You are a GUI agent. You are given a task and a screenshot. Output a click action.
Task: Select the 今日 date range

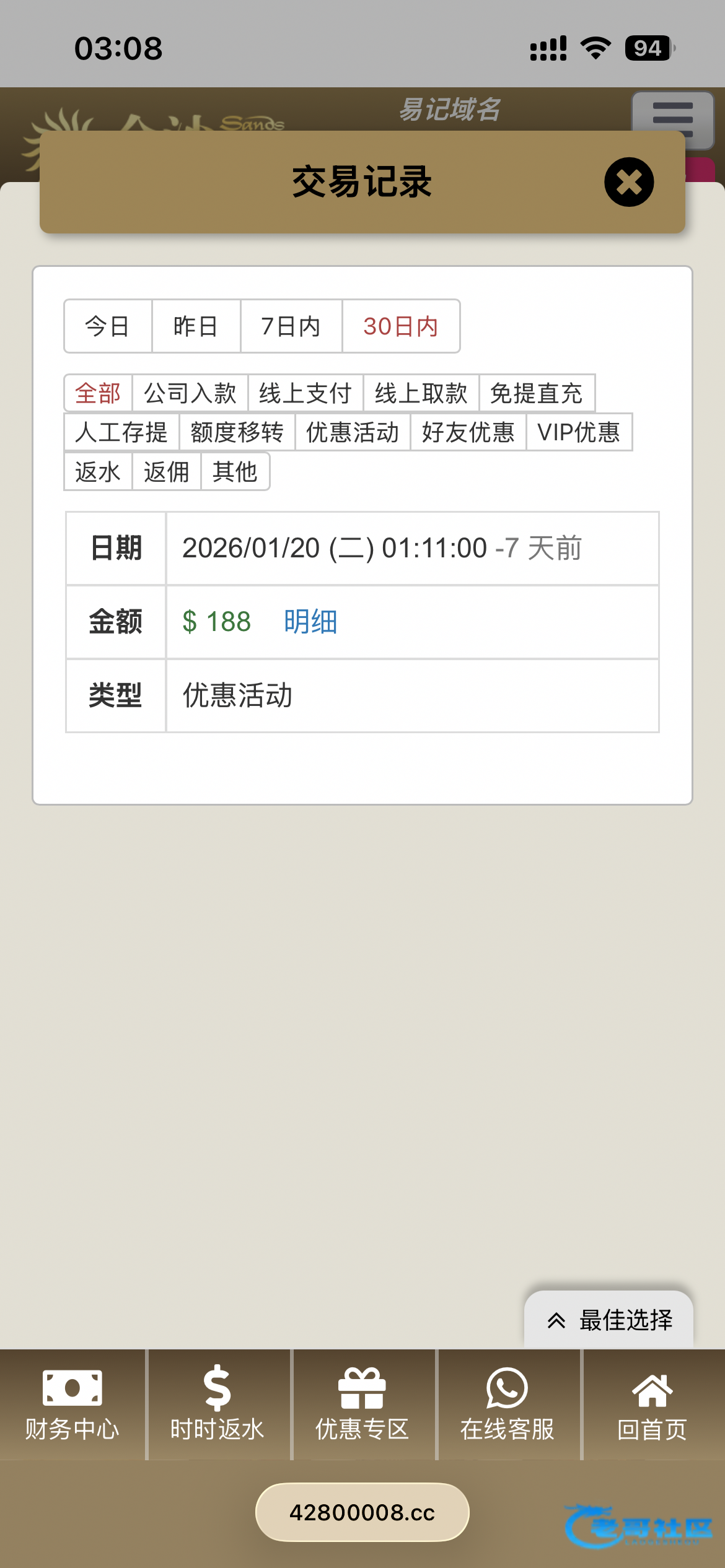[x=108, y=326]
